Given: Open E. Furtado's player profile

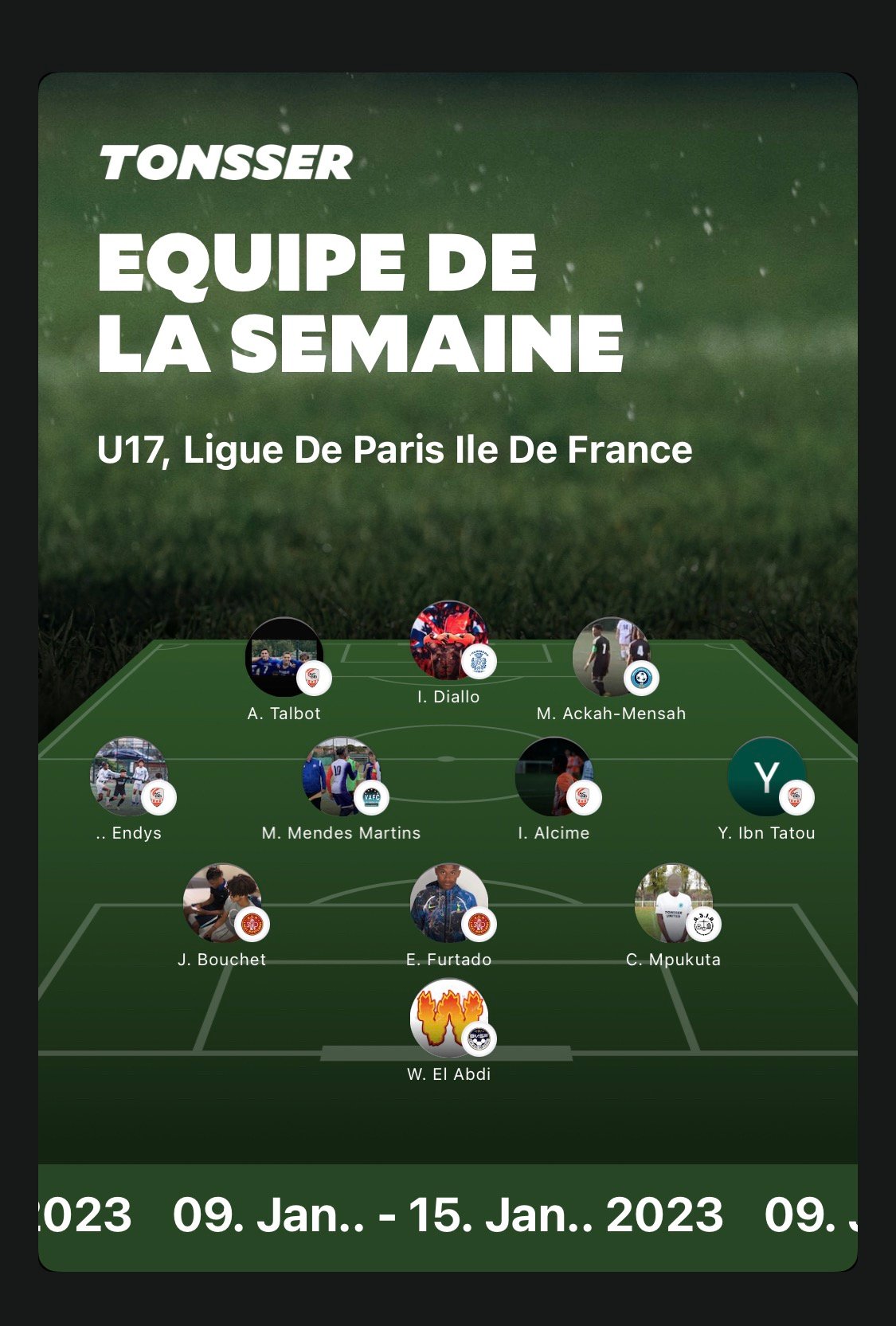Looking at the screenshot, I should pos(449,903).
